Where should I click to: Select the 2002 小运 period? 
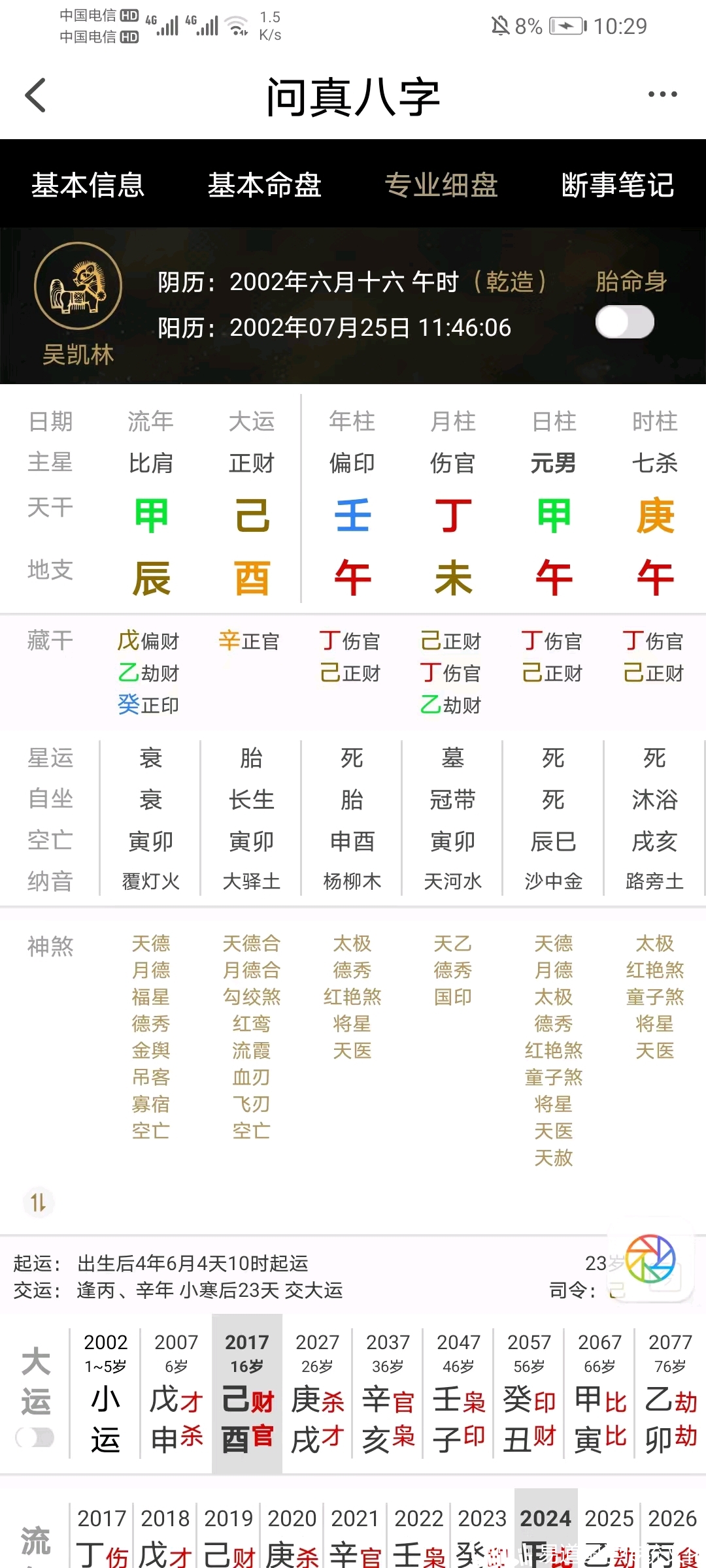pos(105,1393)
